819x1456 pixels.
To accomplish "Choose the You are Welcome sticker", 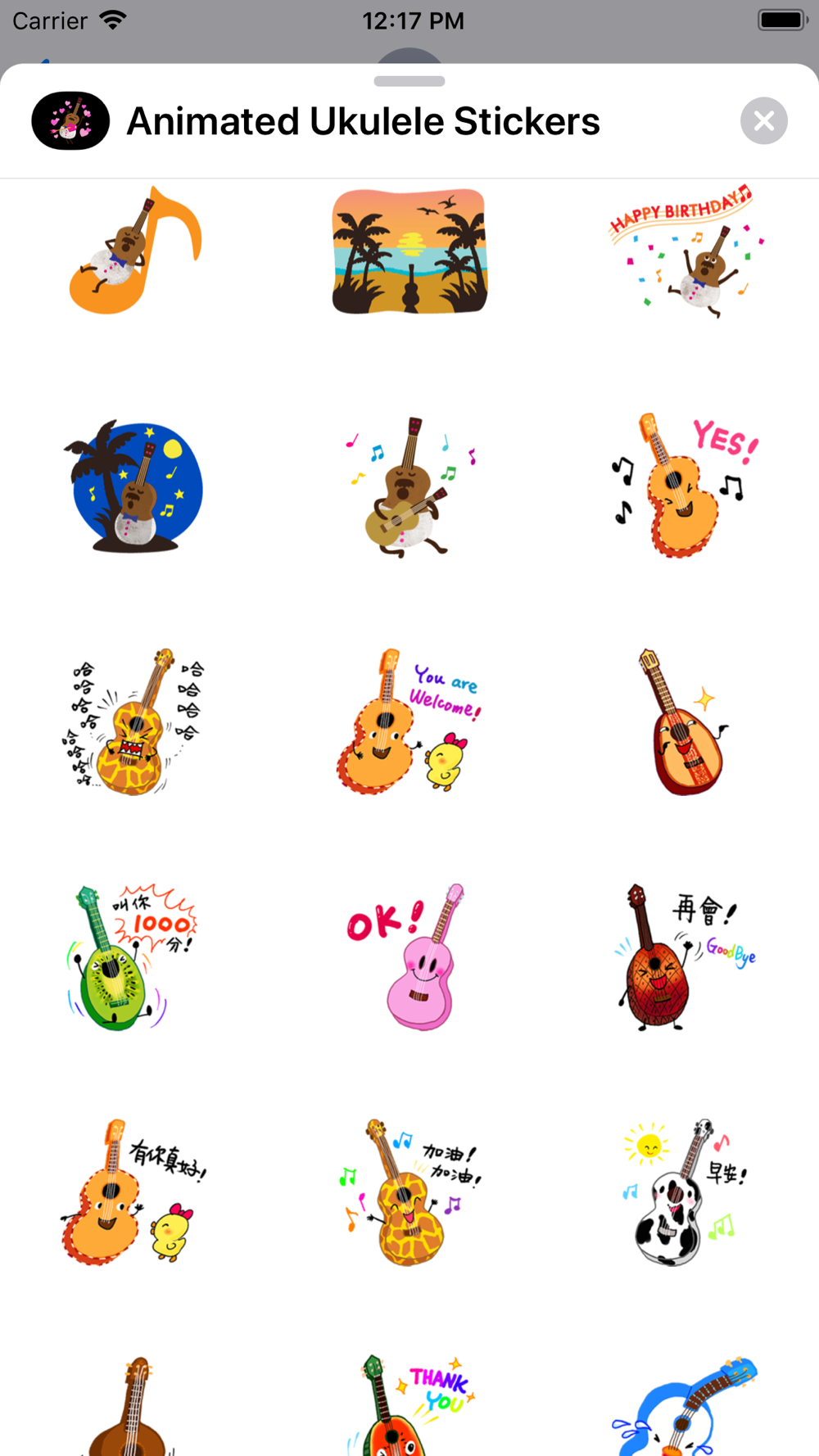I will point(409,721).
